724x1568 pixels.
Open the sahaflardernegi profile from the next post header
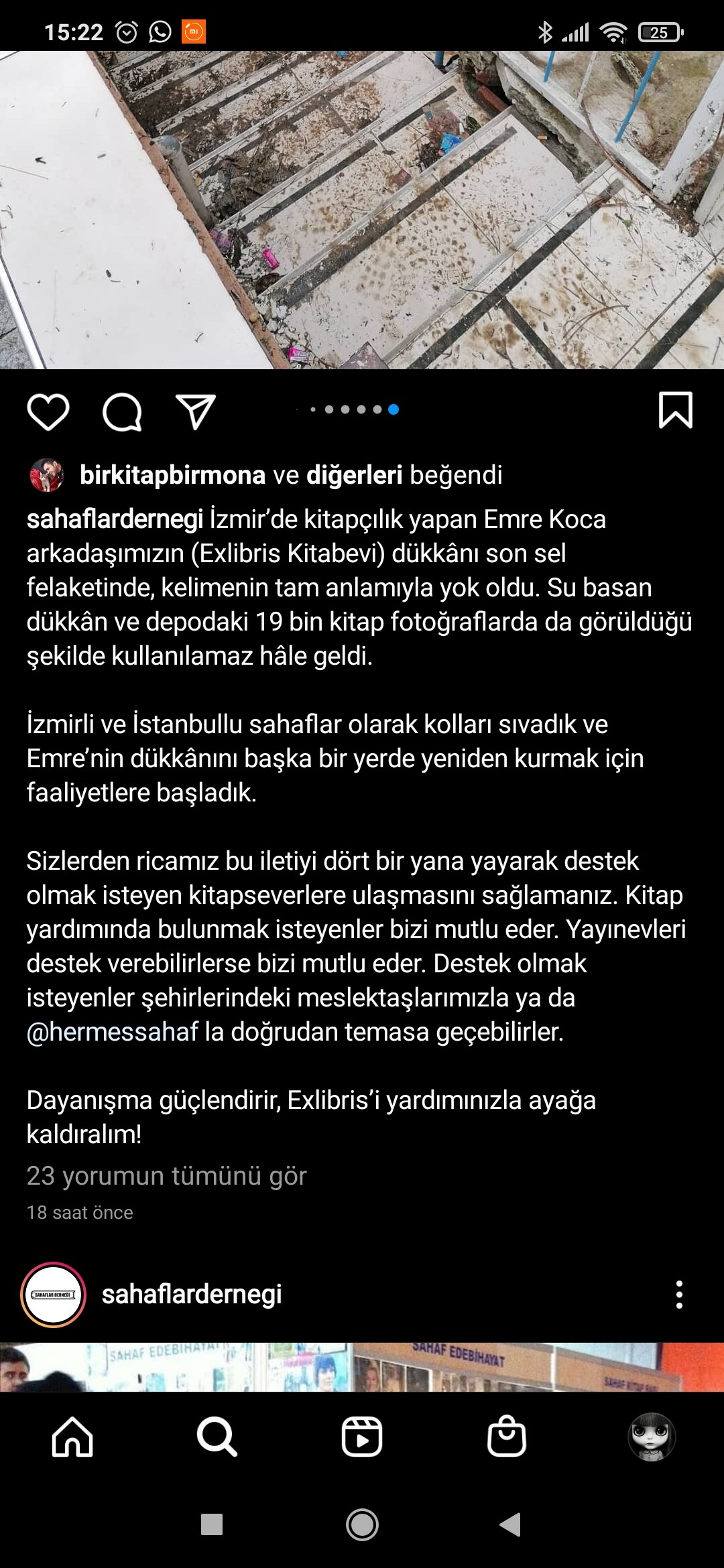point(191,1295)
